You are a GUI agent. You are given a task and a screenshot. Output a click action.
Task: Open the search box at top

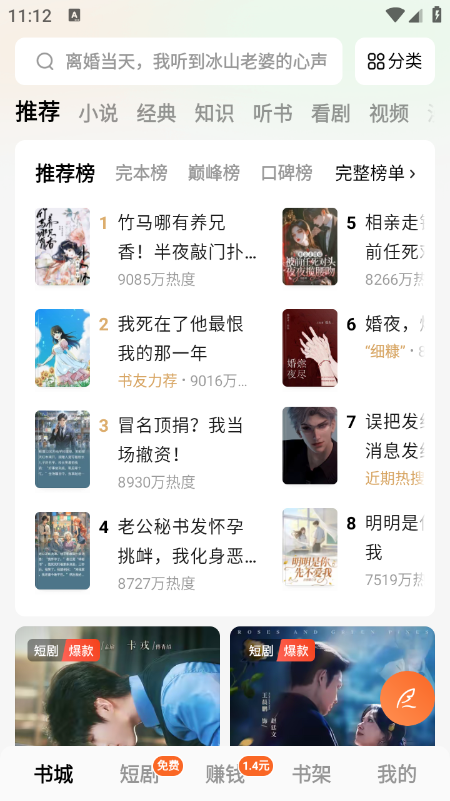pyautogui.click(x=179, y=61)
